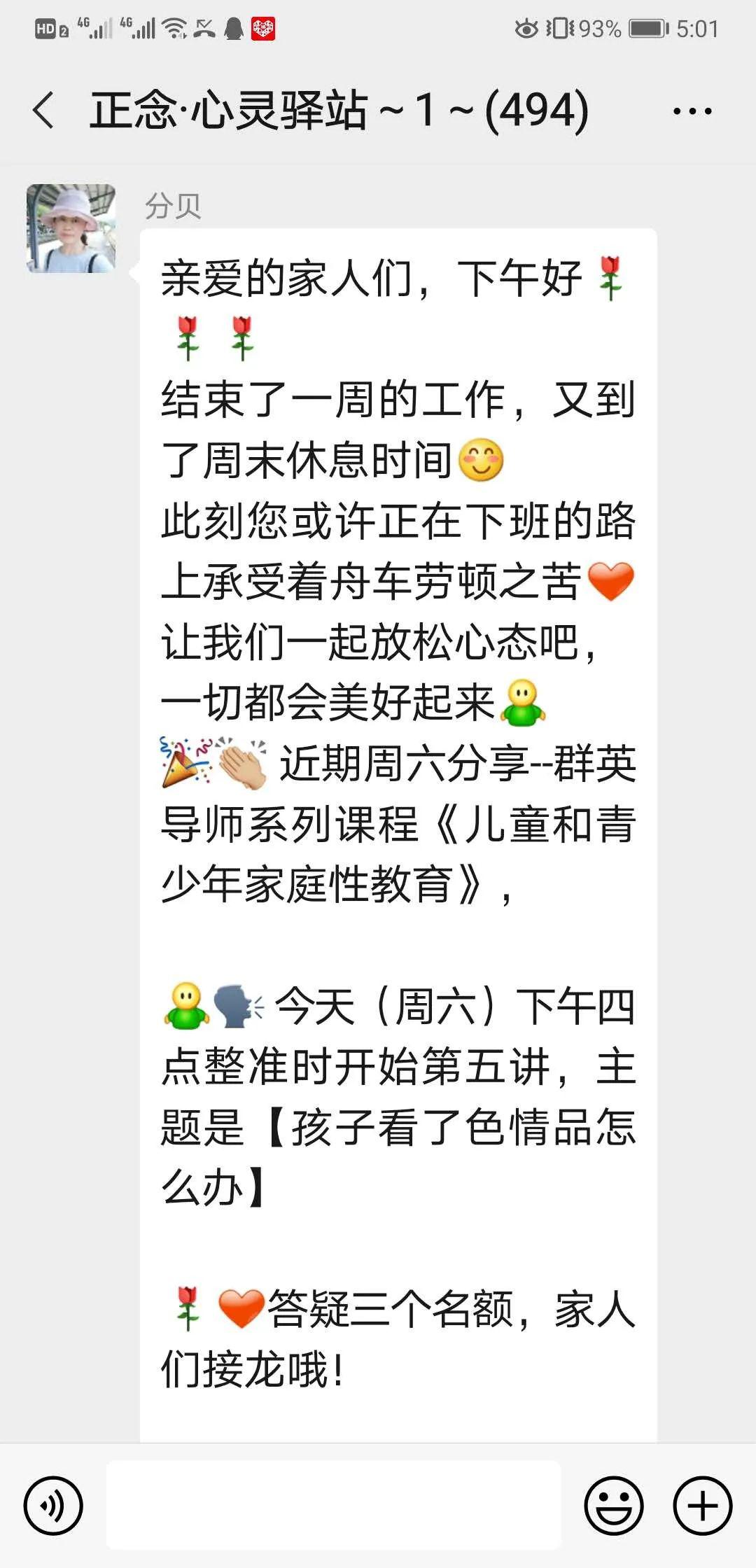Open 分贝's profile avatar
Screen dimensions: 756x1568
(71, 228)
